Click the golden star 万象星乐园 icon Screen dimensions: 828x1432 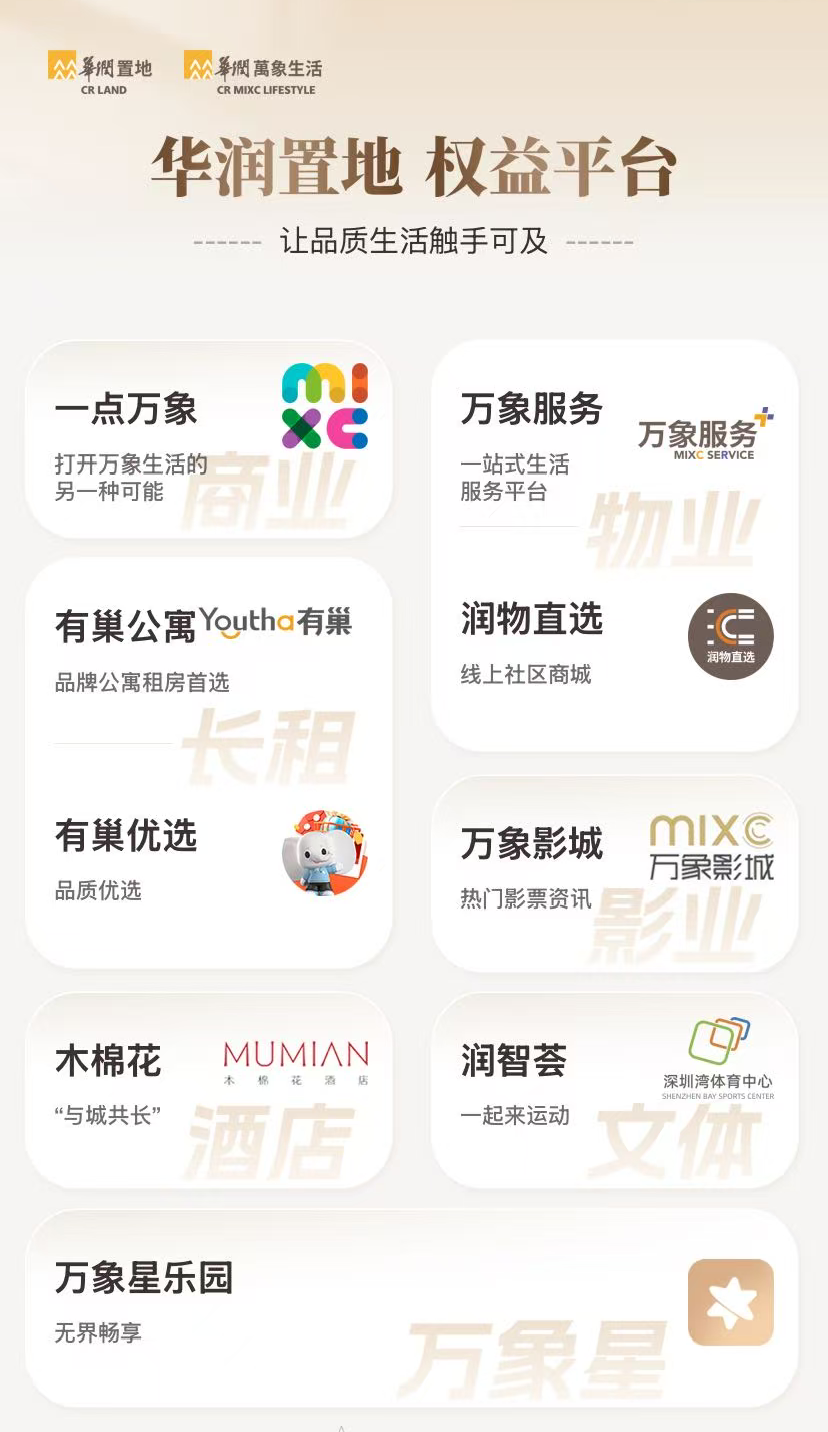[x=731, y=1303]
